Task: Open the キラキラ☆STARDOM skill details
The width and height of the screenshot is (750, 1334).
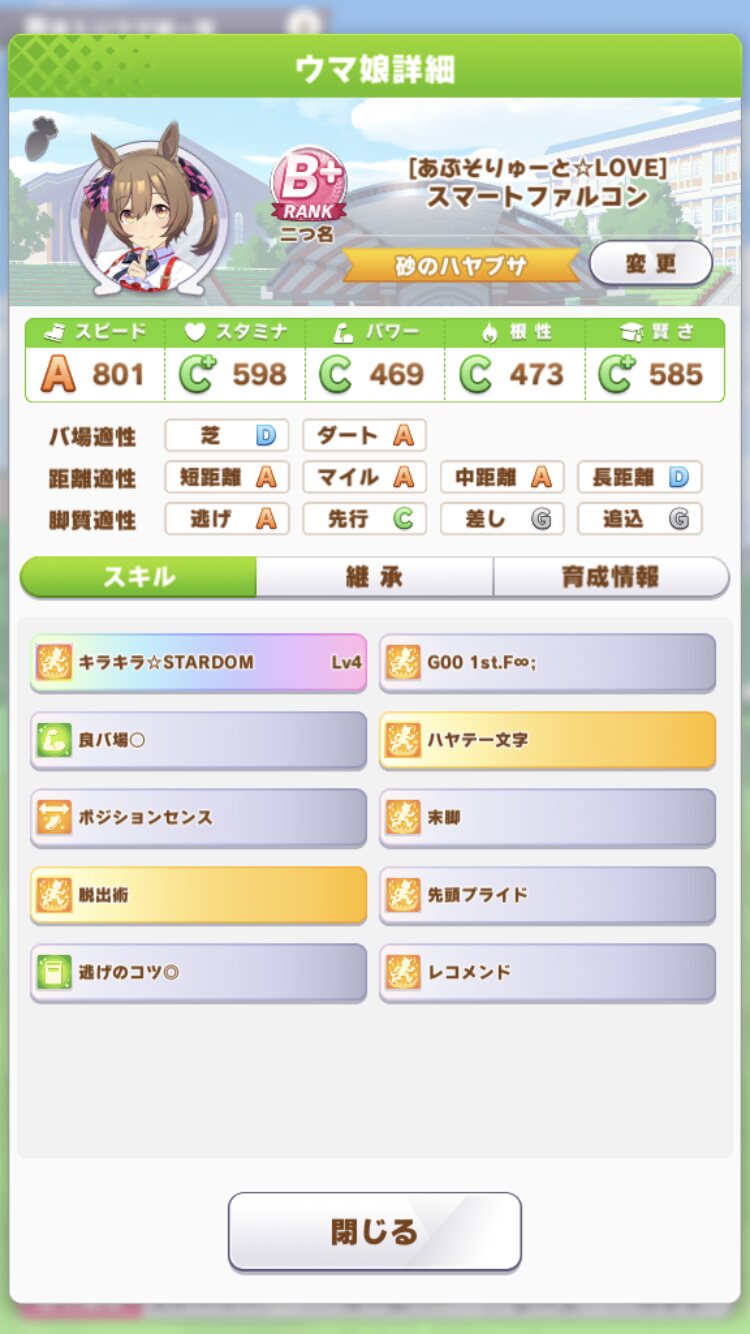Action: (x=198, y=662)
